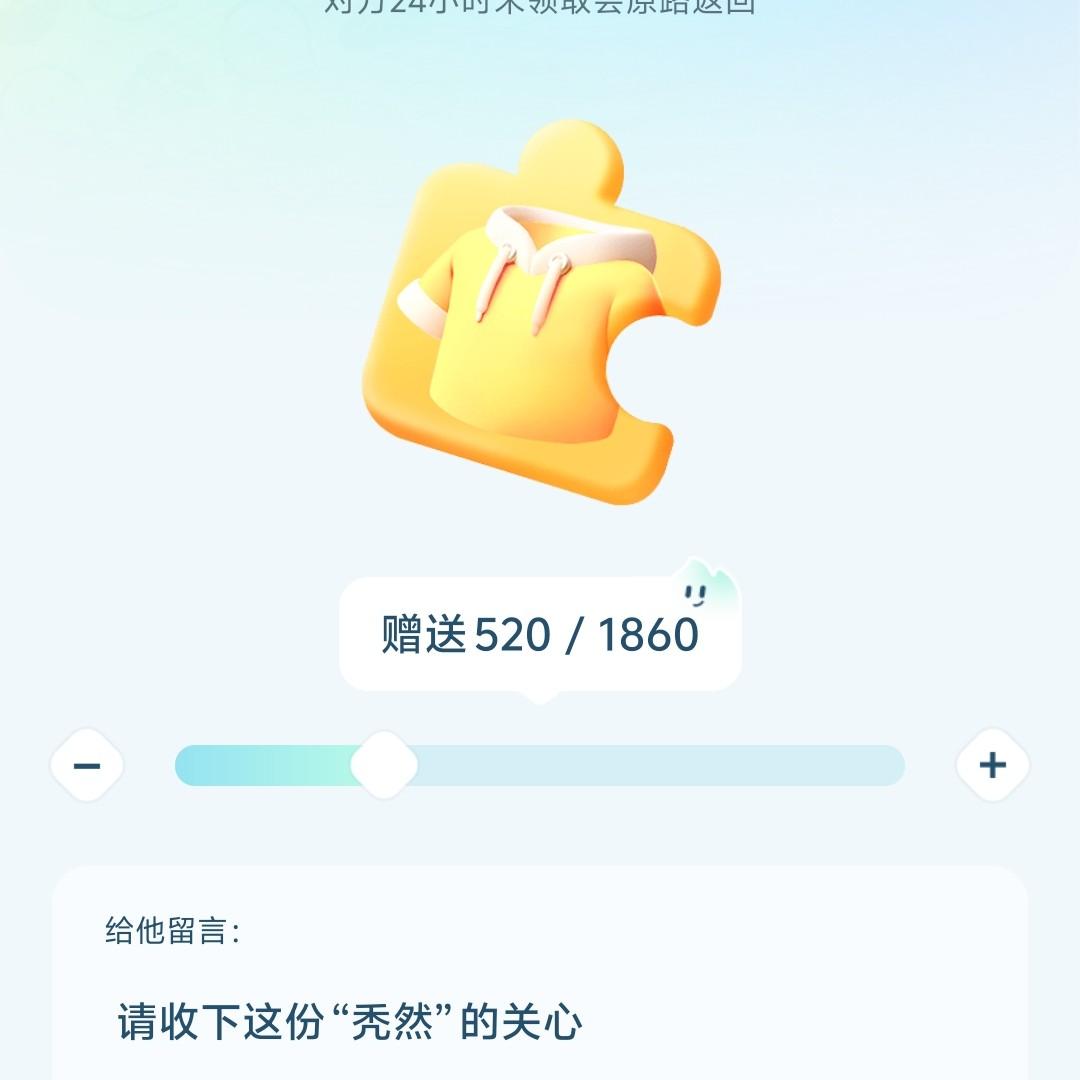Tap the gift amount slider handle
The width and height of the screenshot is (1080, 1080).
coord(384,766)
